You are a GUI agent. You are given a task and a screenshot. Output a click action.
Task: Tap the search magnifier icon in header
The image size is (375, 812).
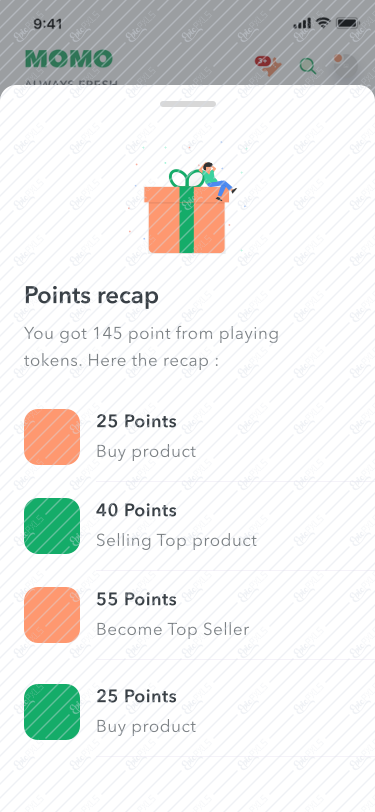coord(308,66)
